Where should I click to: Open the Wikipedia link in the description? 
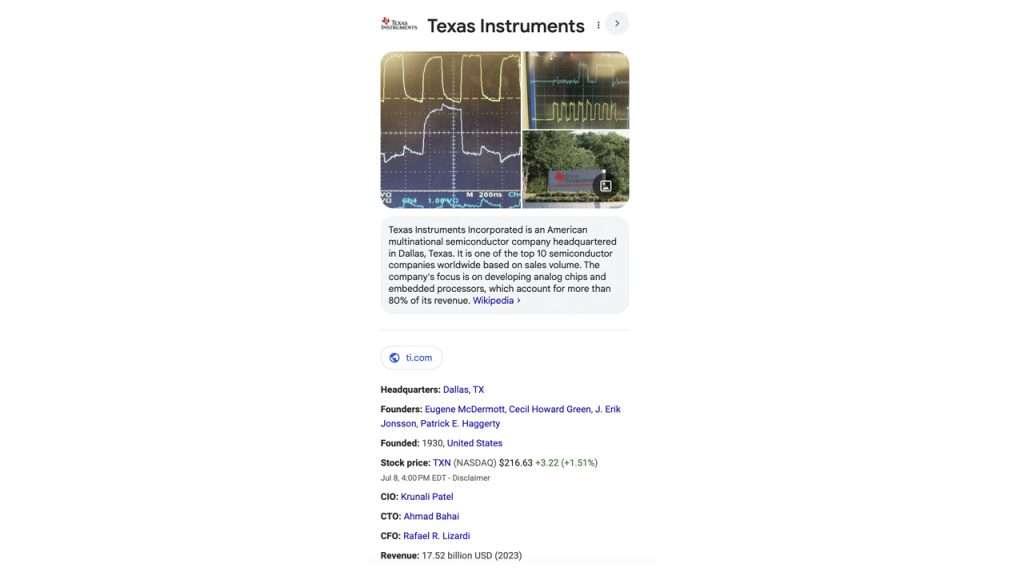pyautogui.click(x=496, y=300)
